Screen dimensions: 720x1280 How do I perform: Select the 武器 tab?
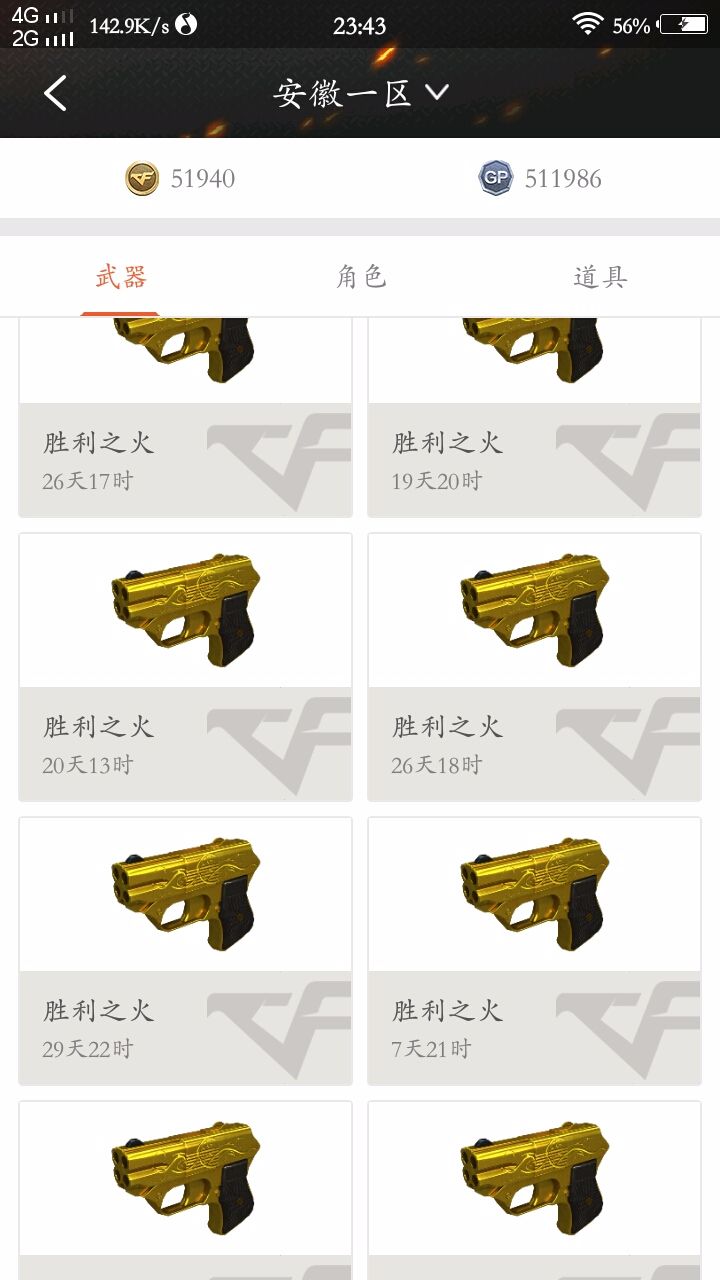tap(121, 277)
